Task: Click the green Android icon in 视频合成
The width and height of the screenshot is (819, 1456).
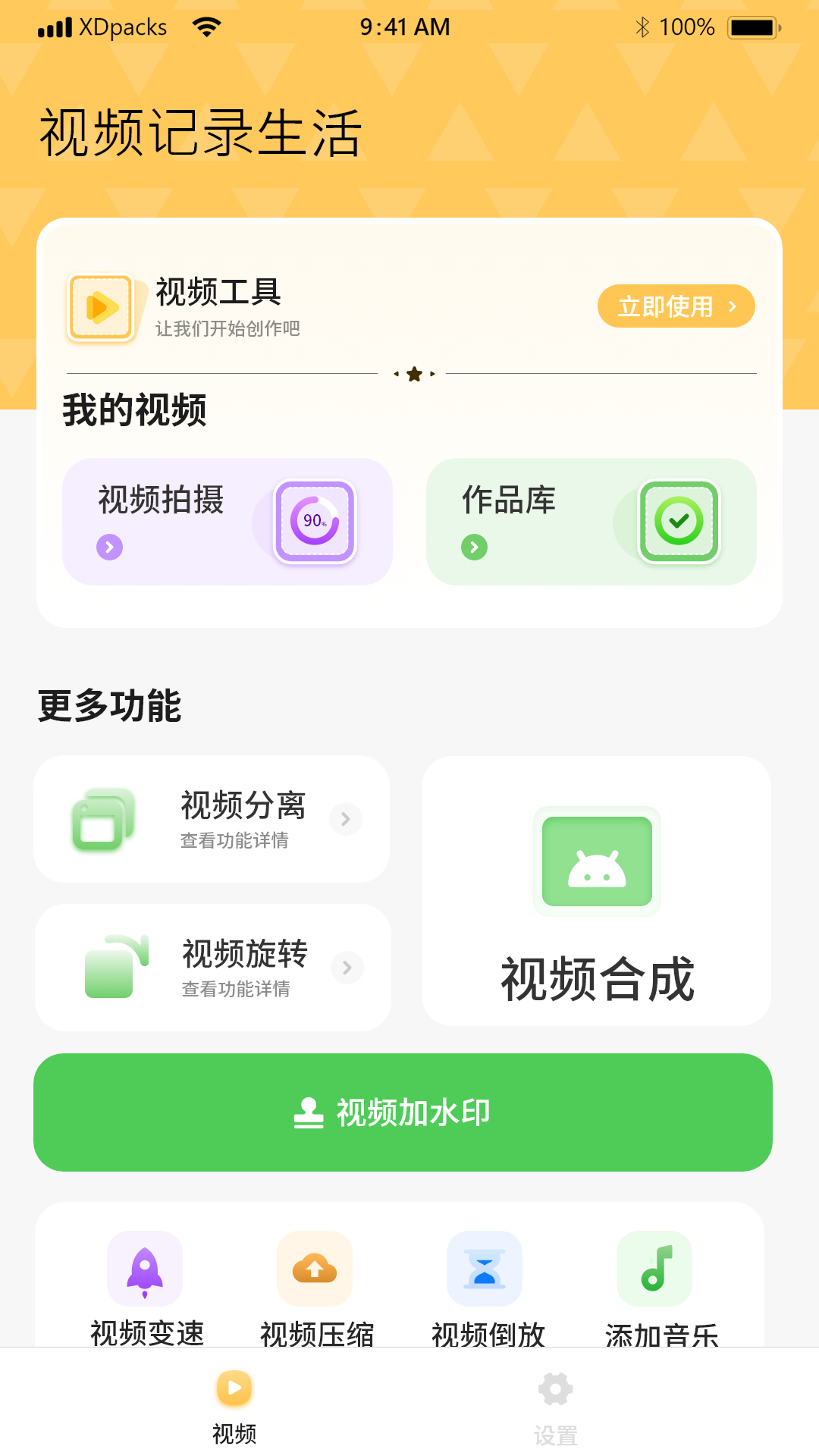Action: 596,861
